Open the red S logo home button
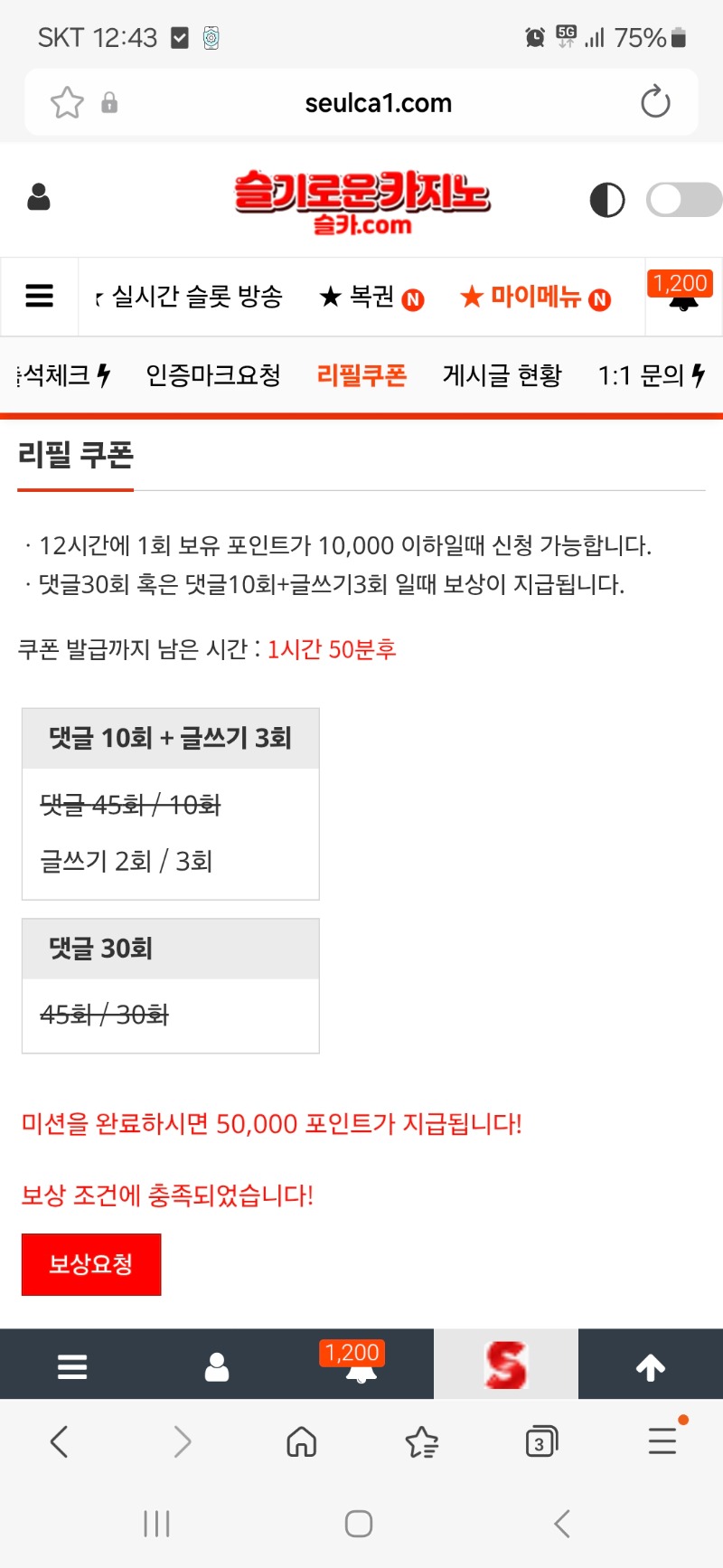723x1568 pixels. pyautogui.click(x=506, y=1365)
